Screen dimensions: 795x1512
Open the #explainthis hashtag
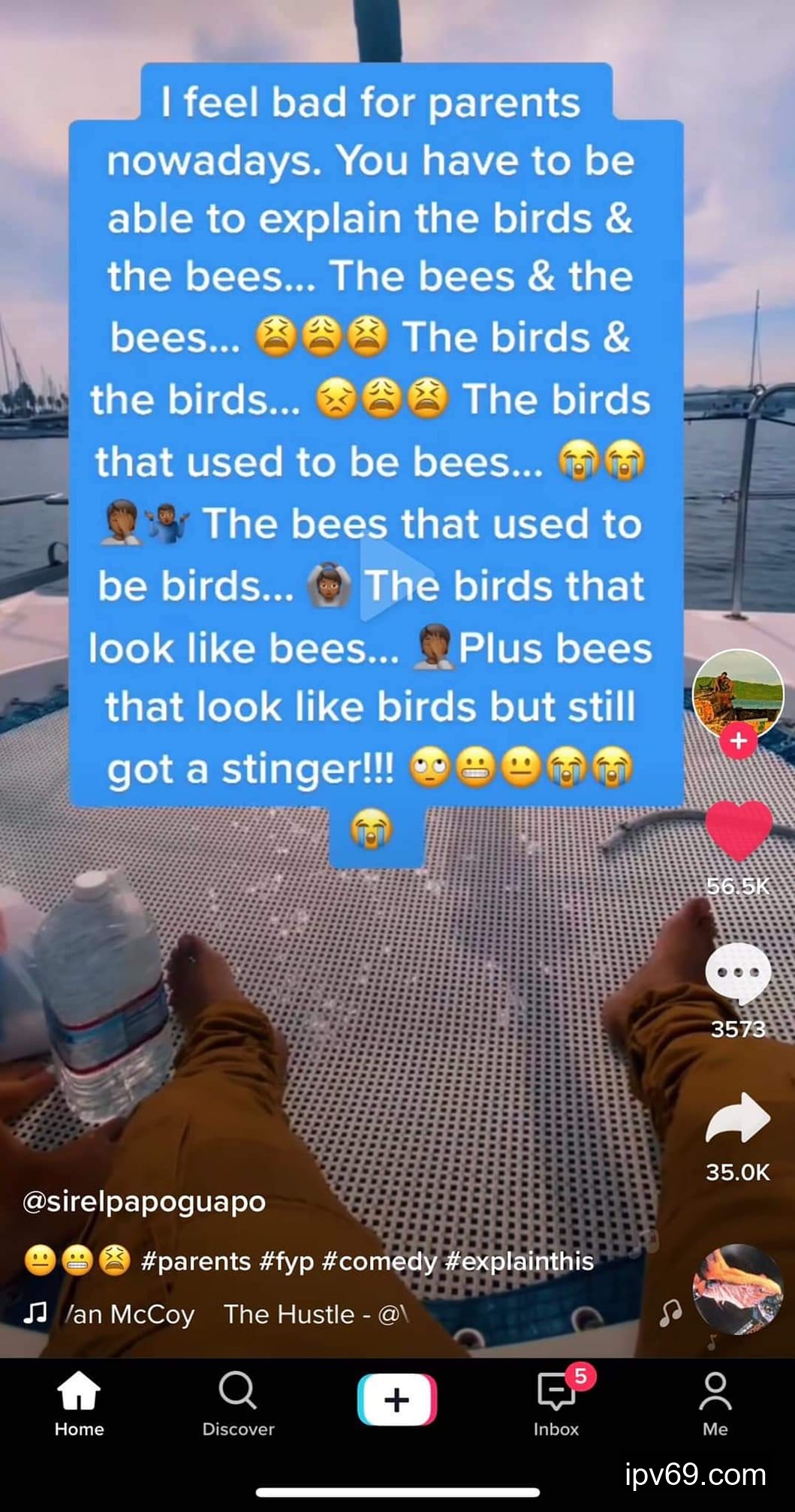point(519,1261)
